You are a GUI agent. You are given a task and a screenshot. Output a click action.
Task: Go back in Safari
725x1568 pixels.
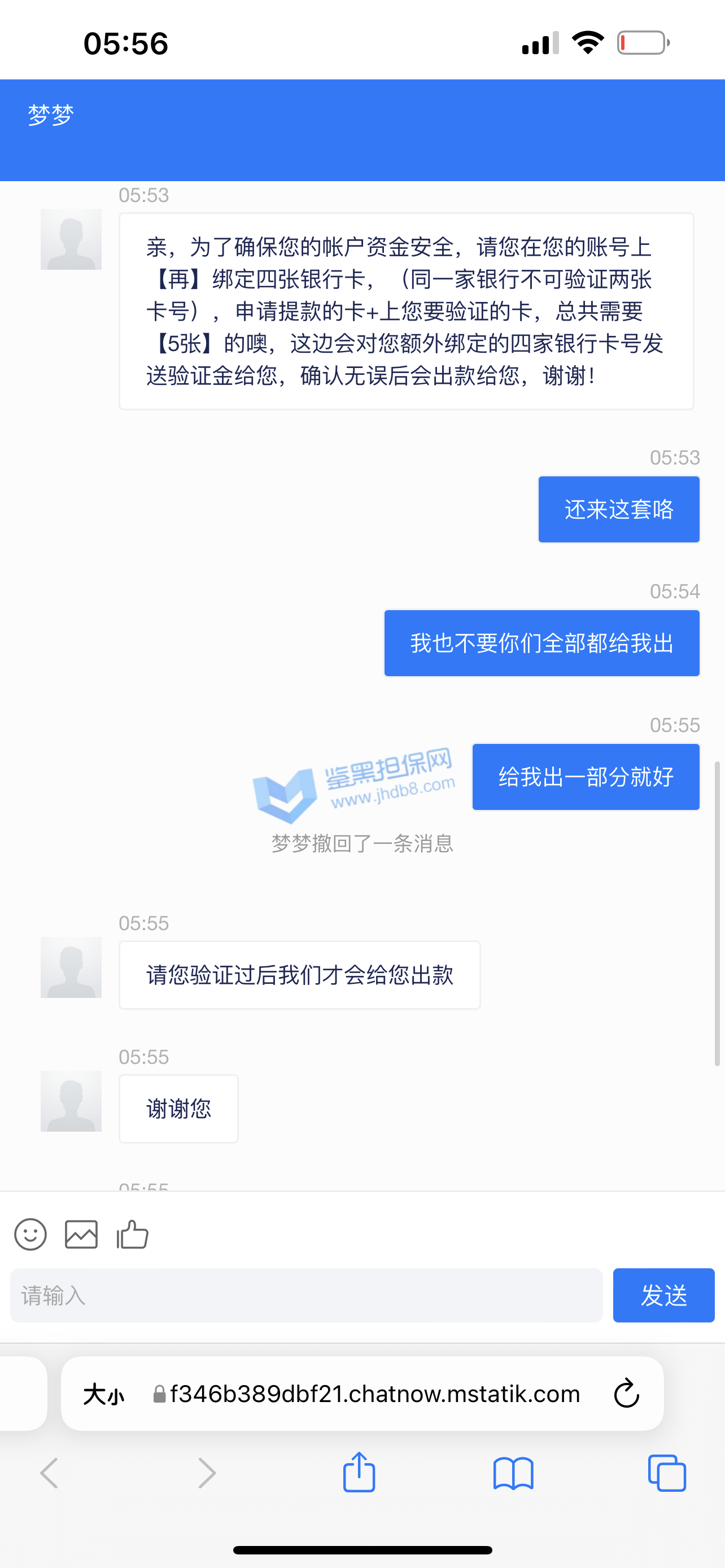pos(49,1473)
